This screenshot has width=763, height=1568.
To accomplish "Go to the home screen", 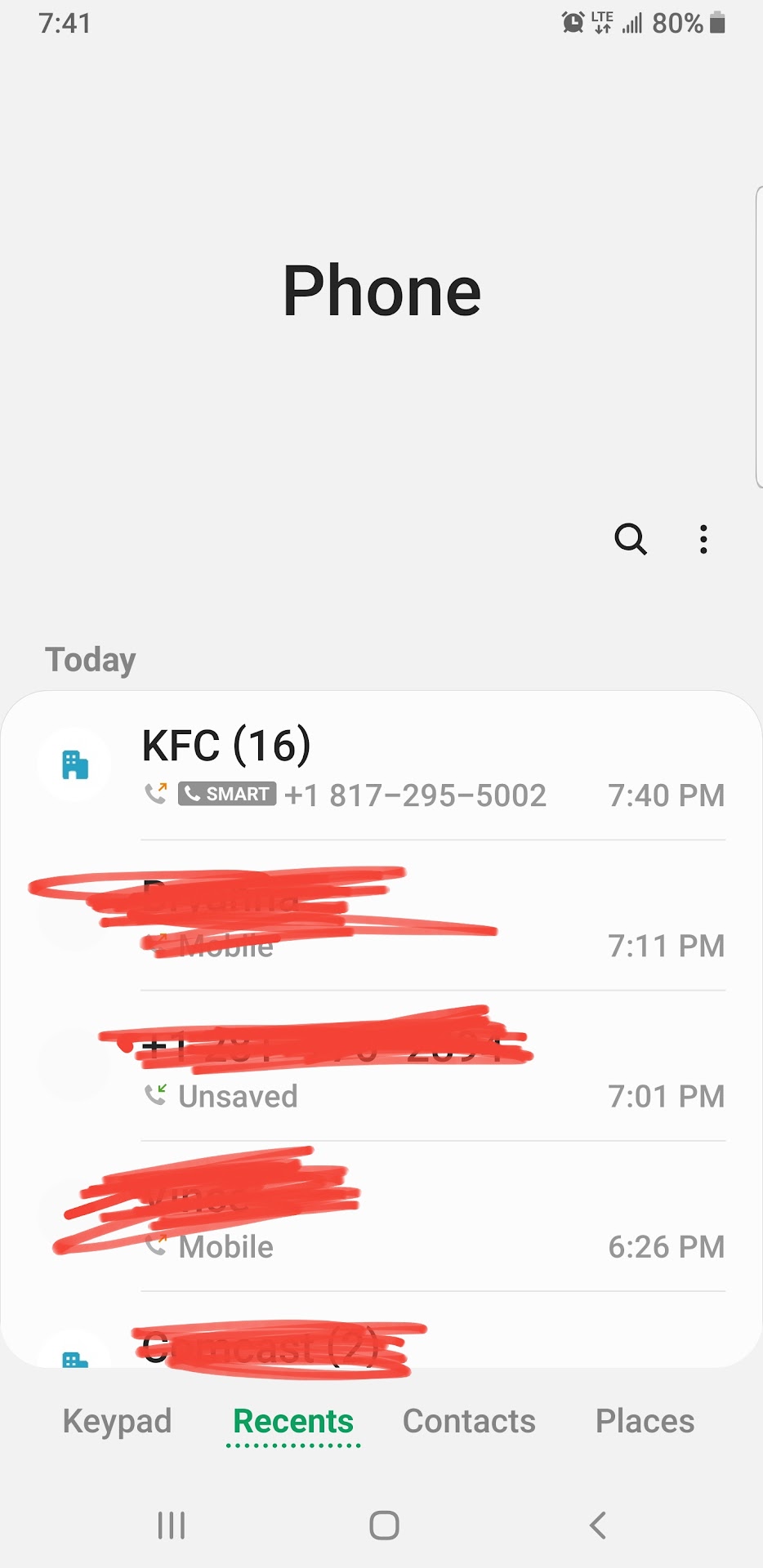I will click(x=384, y=1525).
